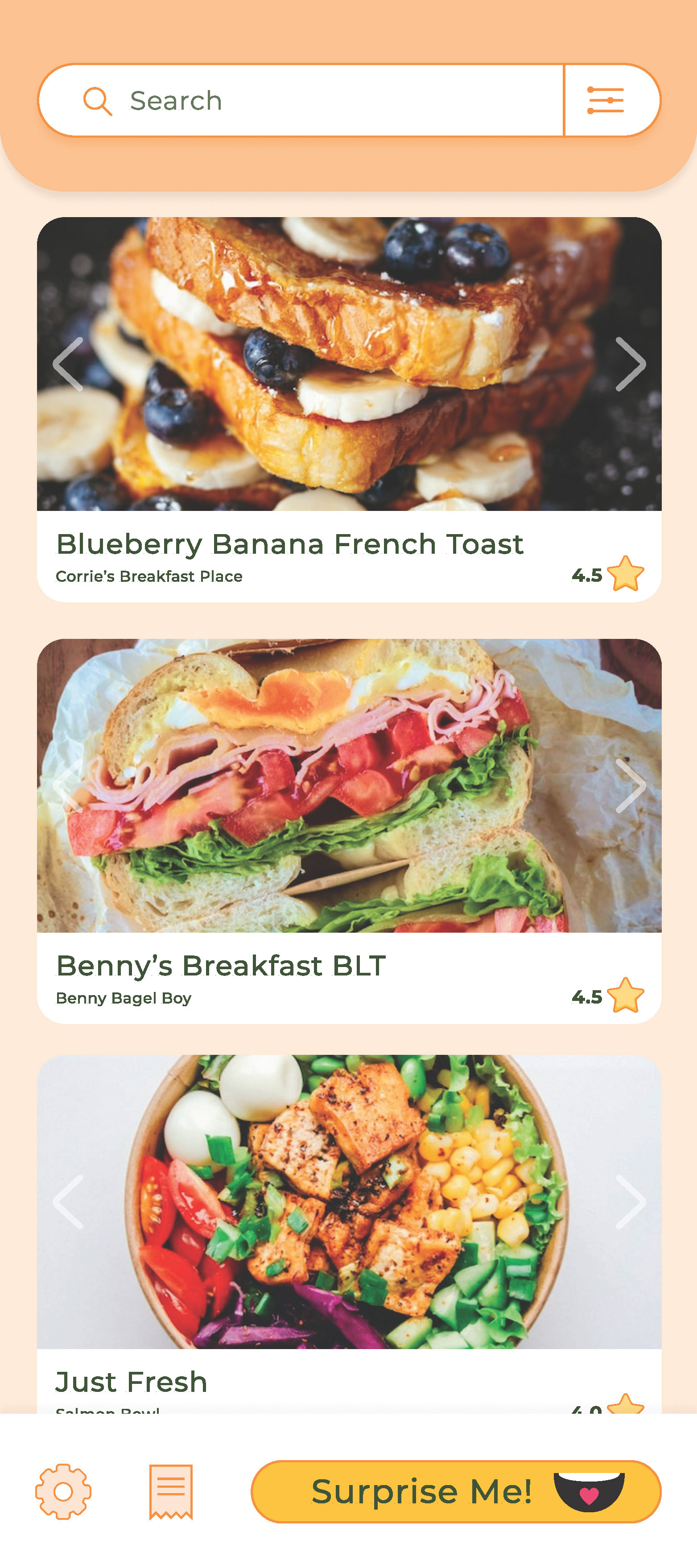Show previous image on Benny's Breakfast BLT
The image size is (697, 1568).
point(68,785)
